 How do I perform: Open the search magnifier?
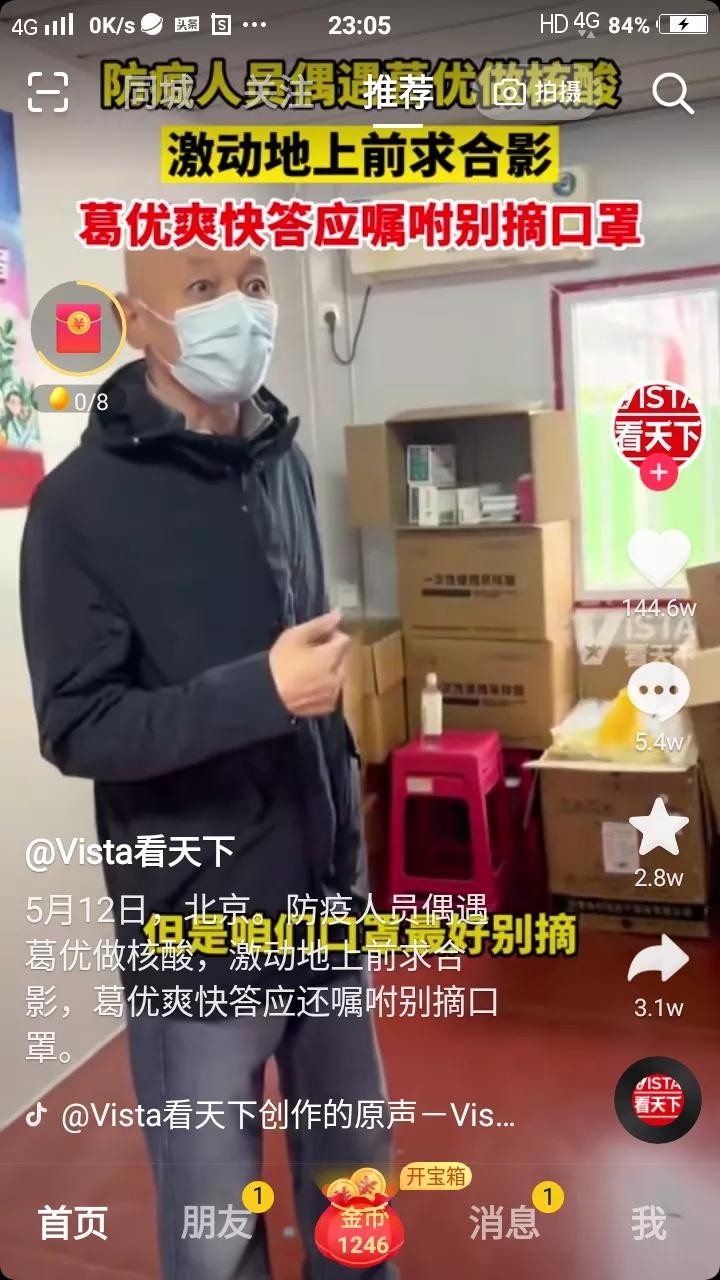[x=672, y=93]
